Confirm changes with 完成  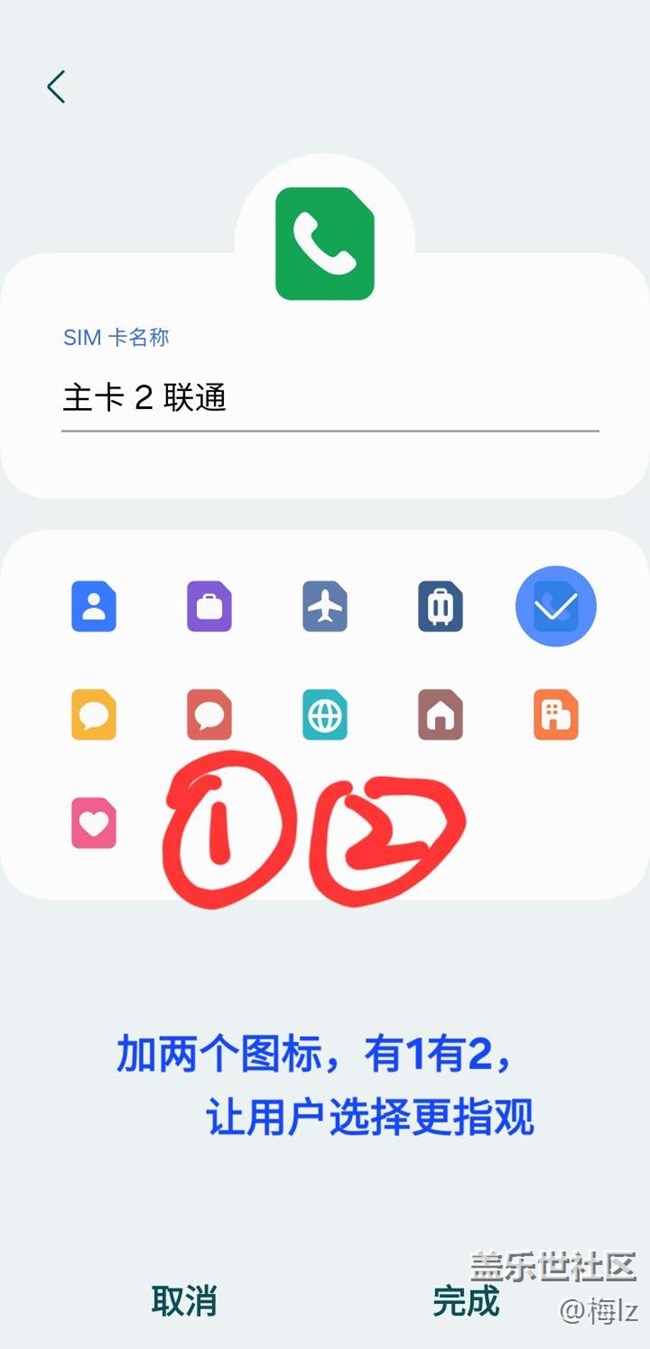[466, 1301]
